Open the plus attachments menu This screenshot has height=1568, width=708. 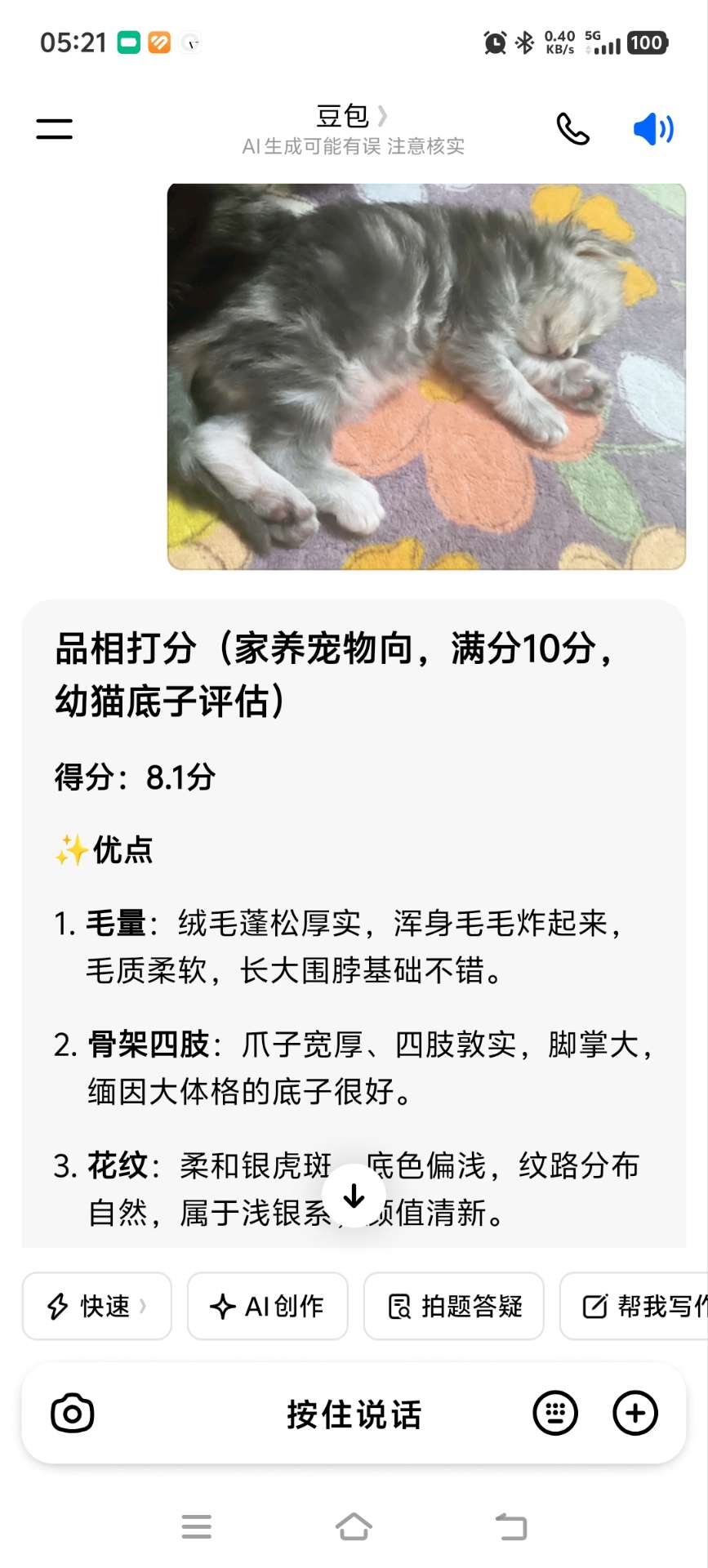click(x=635, y=1414)
